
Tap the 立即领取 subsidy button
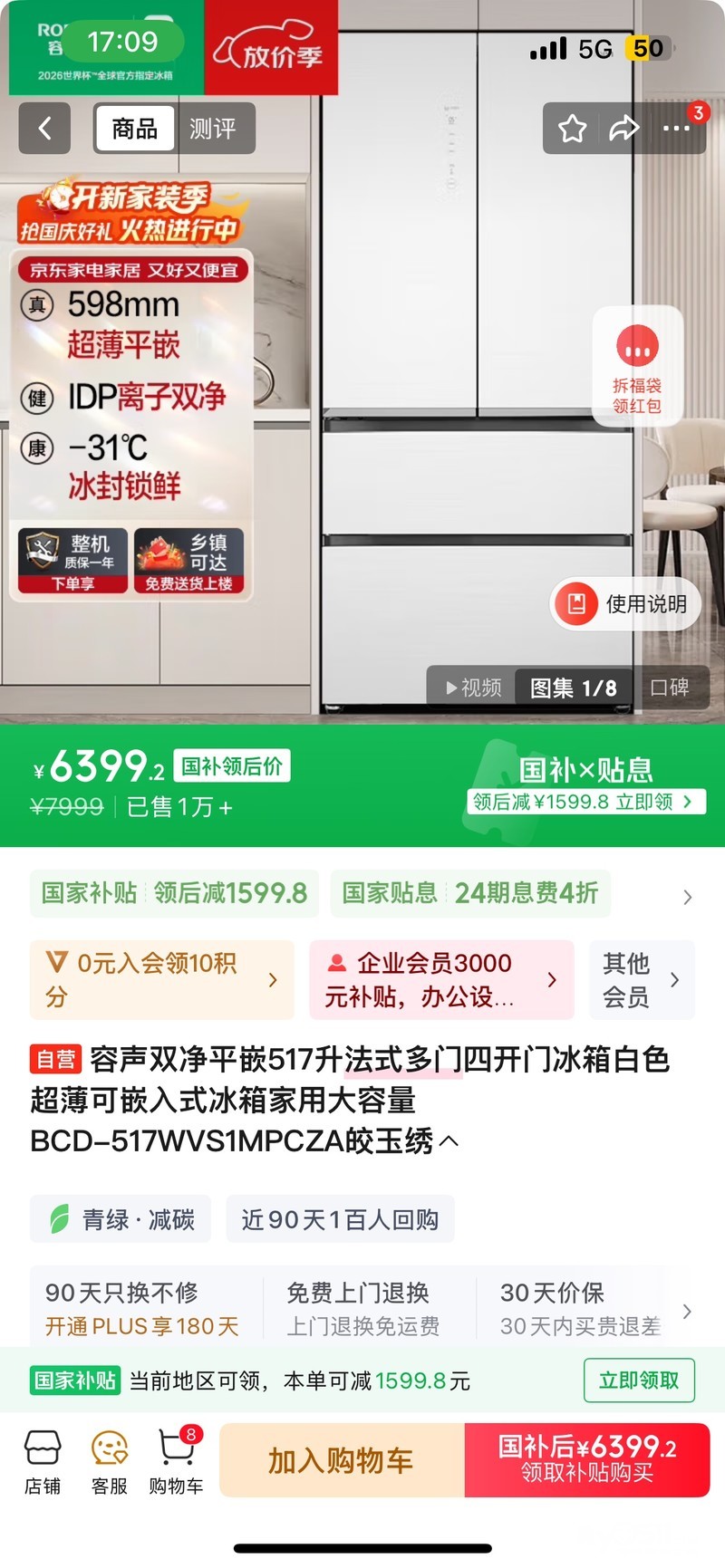pyautogui.click(x=638, y=1380)
